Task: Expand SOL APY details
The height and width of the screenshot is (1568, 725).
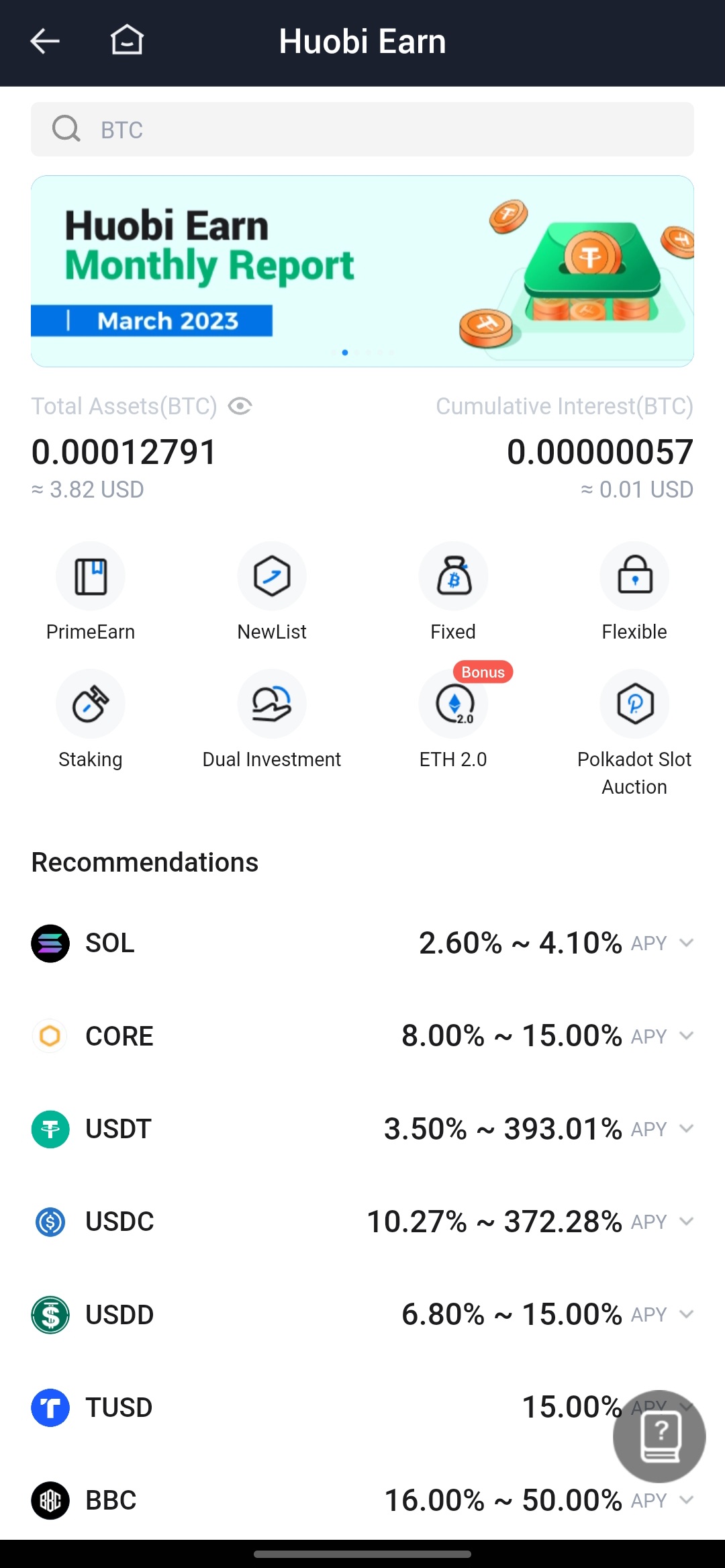Action: 686,943
